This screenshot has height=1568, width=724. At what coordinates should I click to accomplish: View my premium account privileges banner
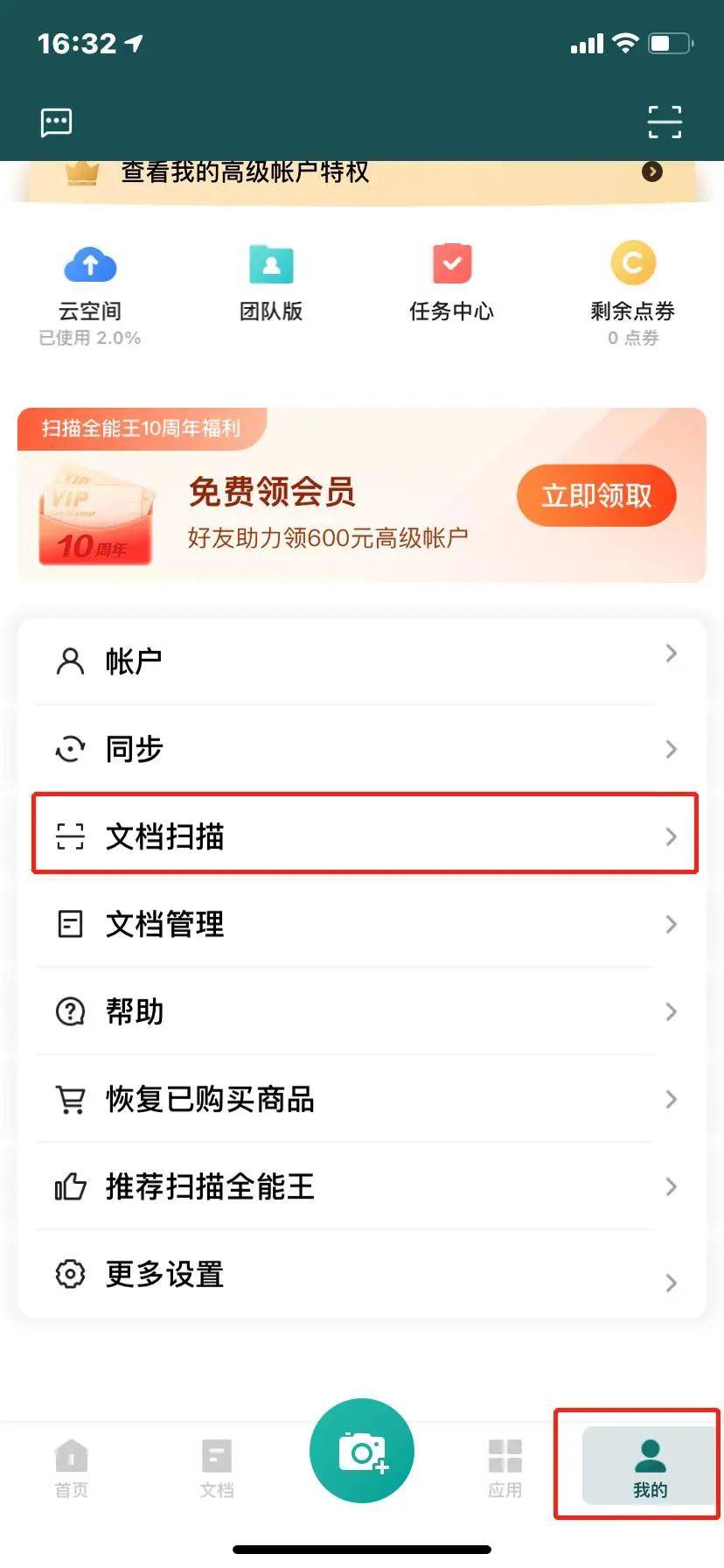pos(362,173)
